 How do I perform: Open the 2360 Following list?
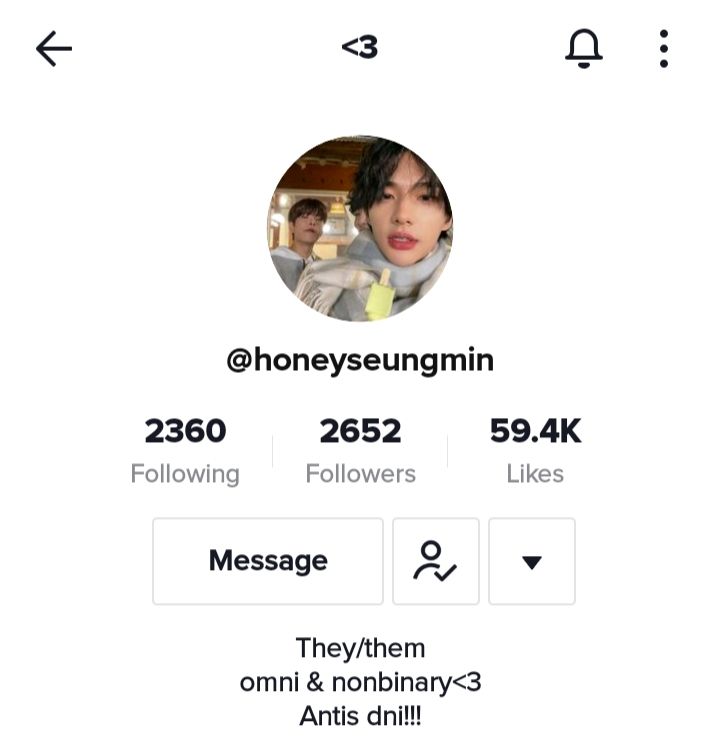tap(185, 450)
